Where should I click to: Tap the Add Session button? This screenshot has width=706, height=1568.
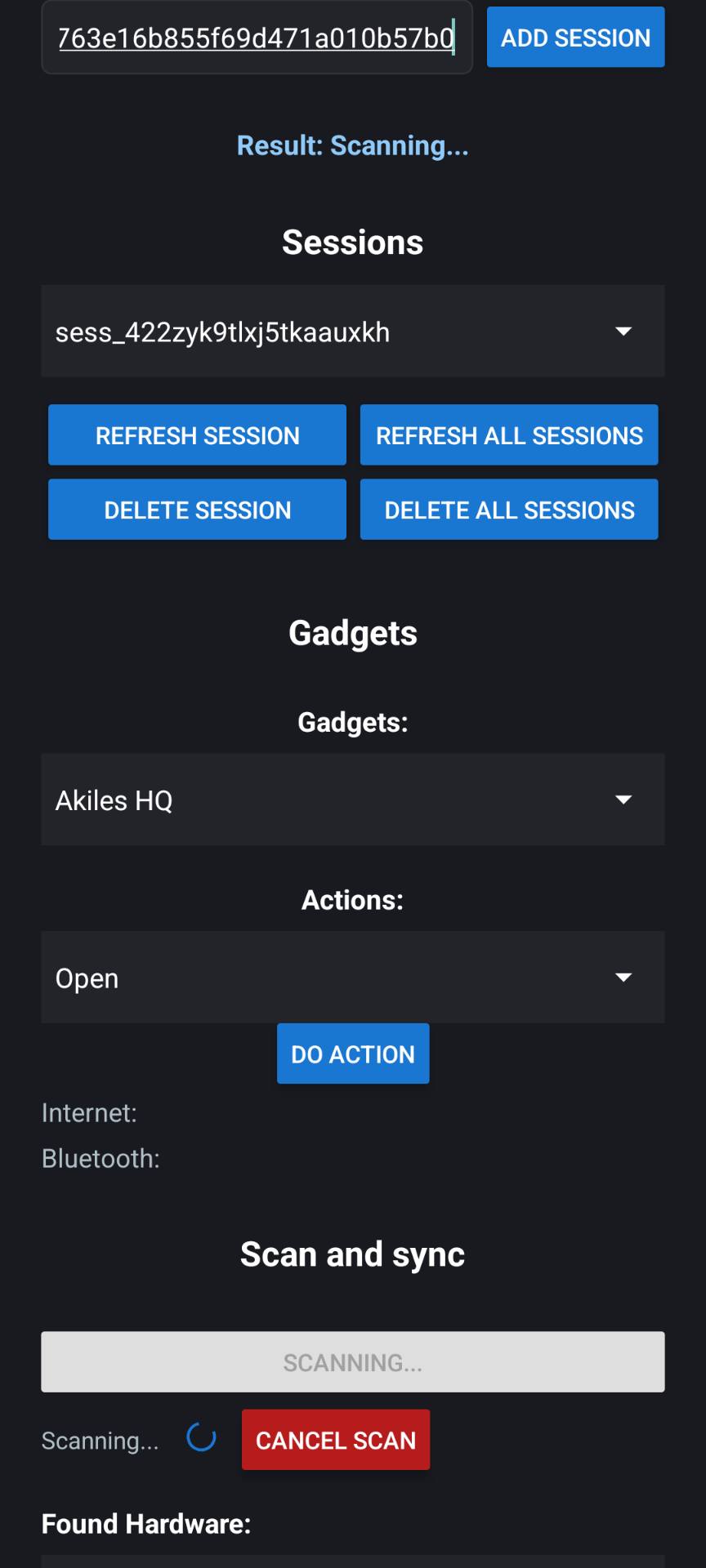[575, 38]
